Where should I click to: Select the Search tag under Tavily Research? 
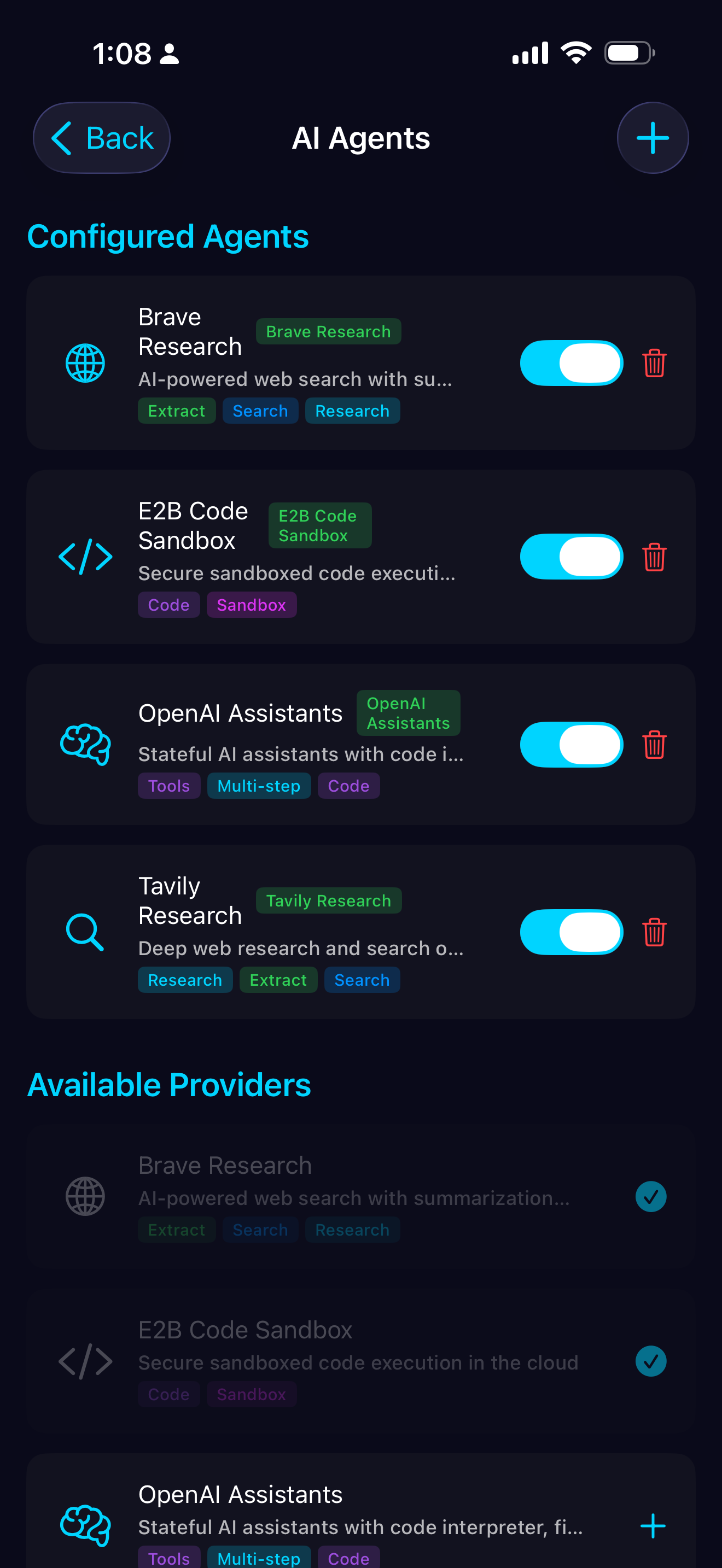click(362, 979)
